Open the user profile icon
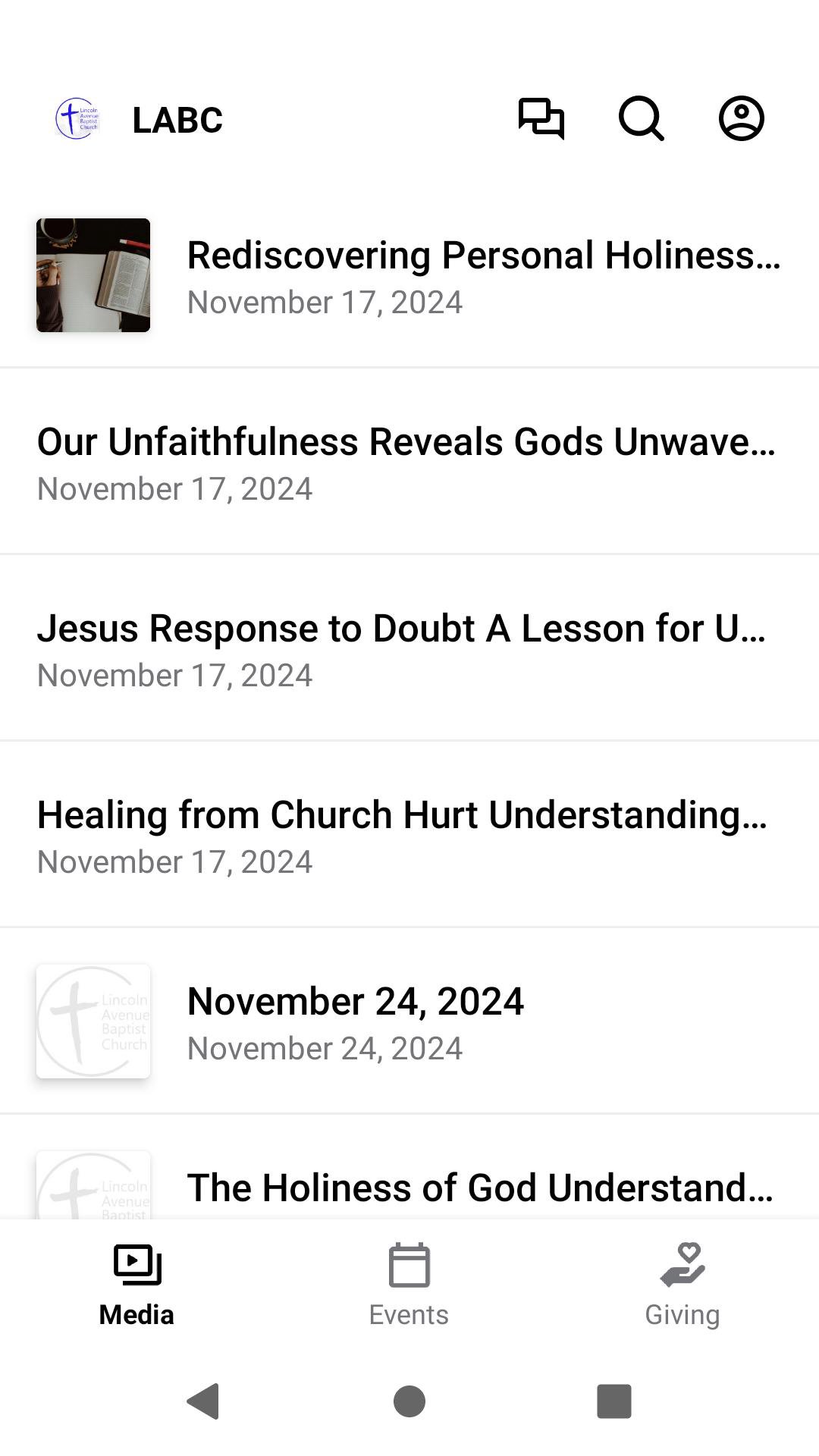819x1456 pixels. 741,119
